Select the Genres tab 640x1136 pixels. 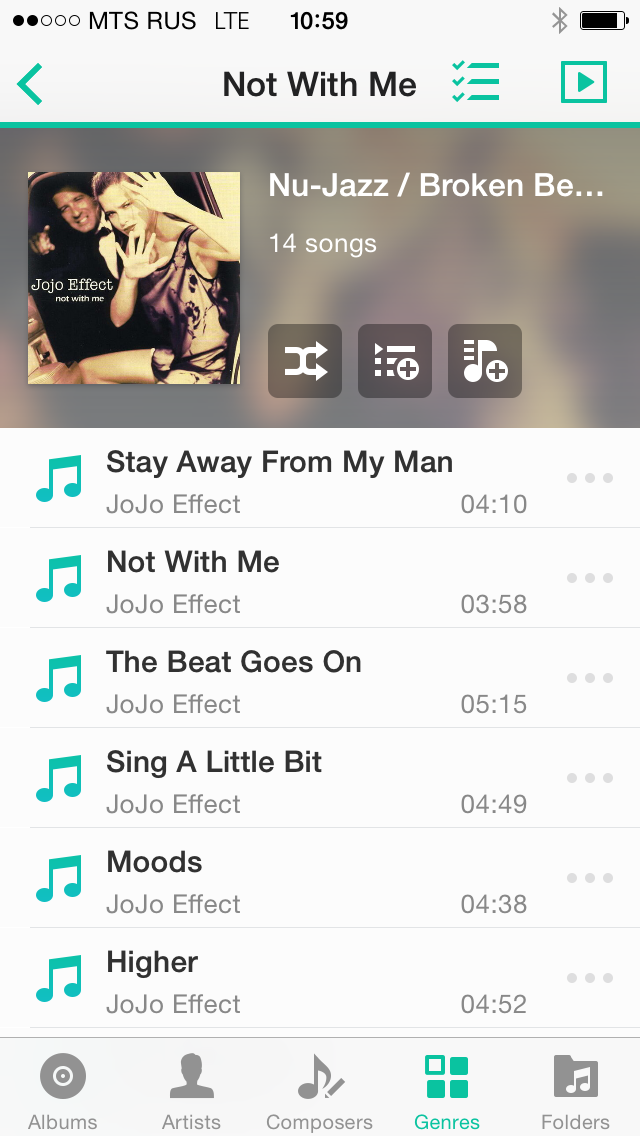(447, 1090)
